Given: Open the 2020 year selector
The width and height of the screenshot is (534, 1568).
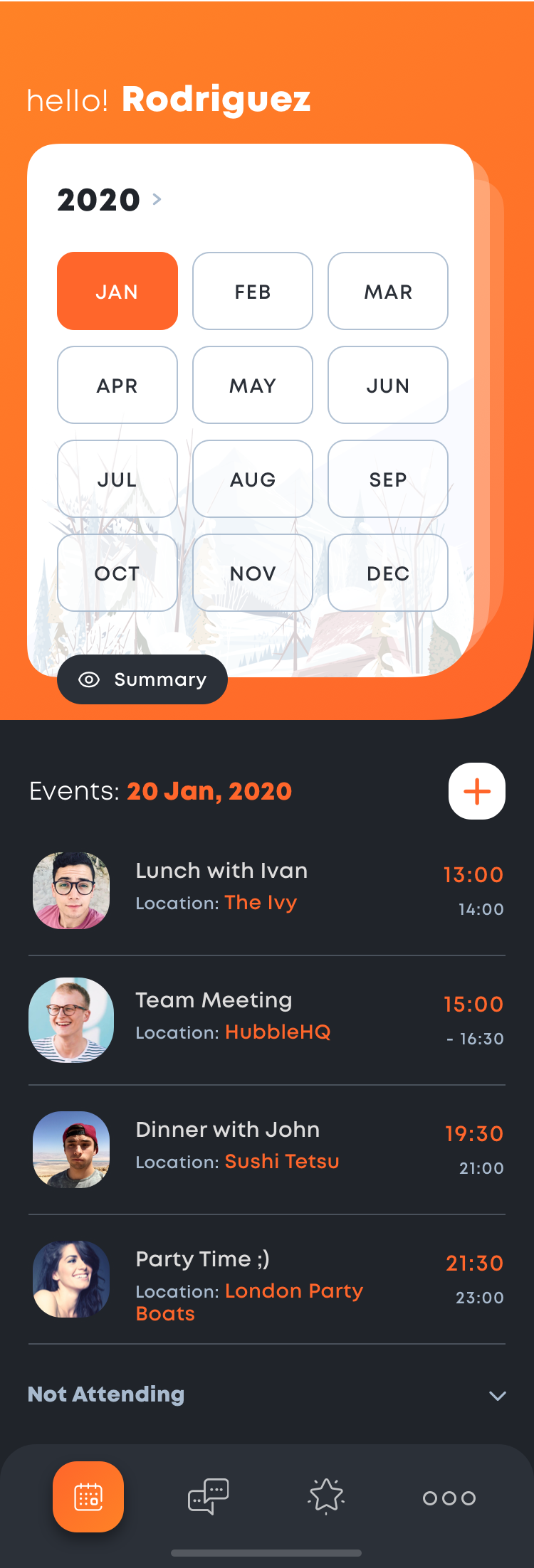Looking at the screenshot, I should click(x=110, y=200).
